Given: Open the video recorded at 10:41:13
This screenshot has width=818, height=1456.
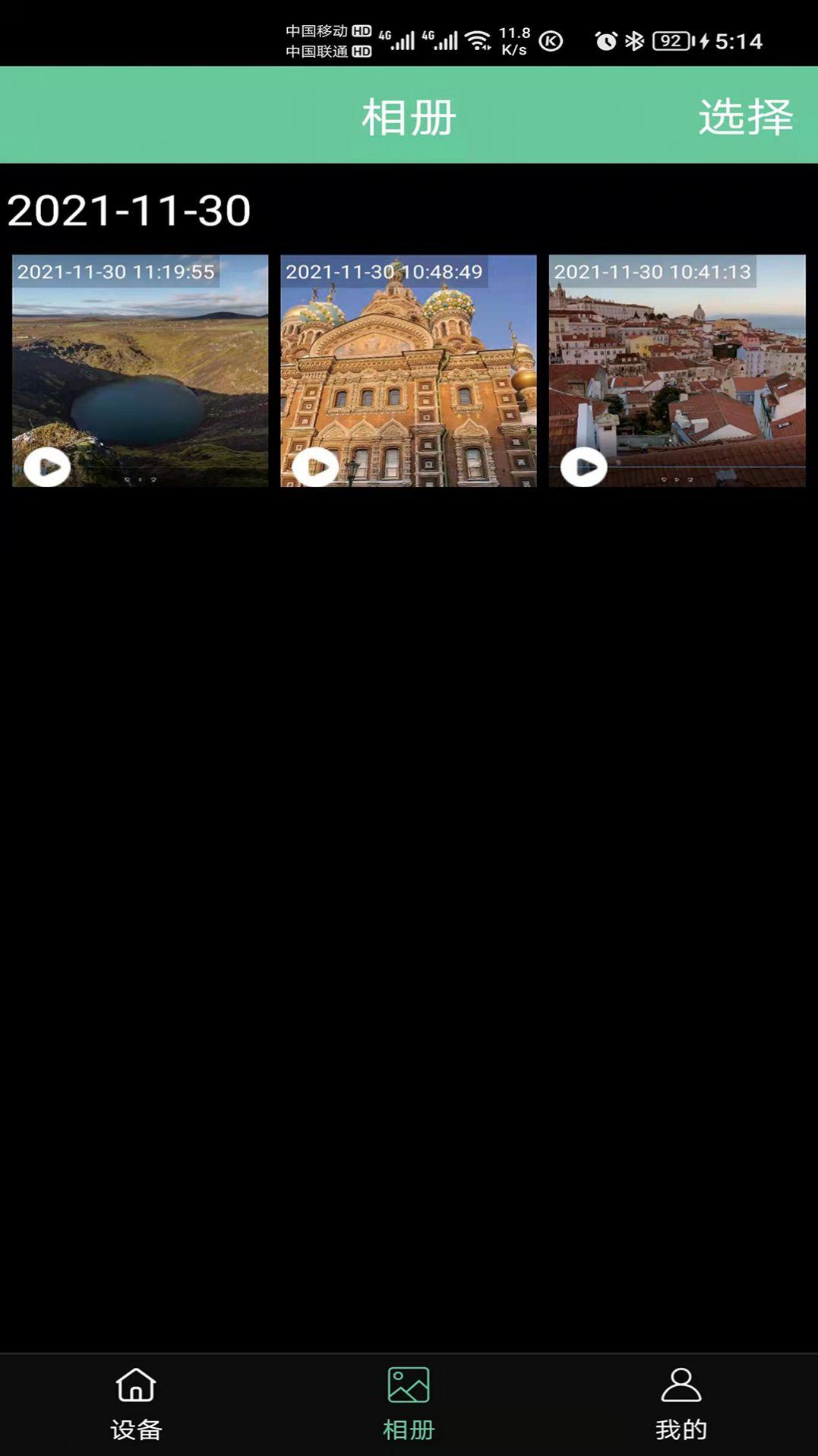Looking at the screenshot, I should pos(677,371).
